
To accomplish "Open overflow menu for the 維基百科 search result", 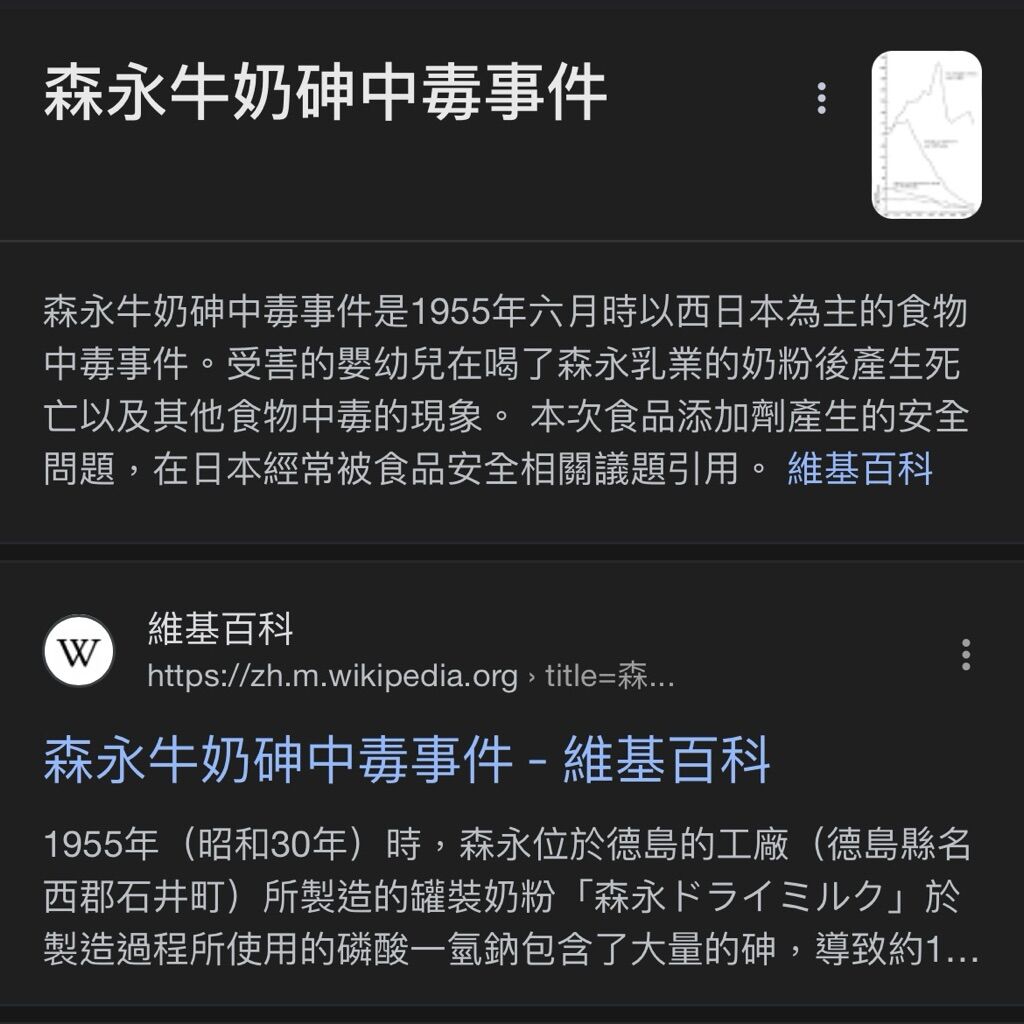I will point(965,654).
